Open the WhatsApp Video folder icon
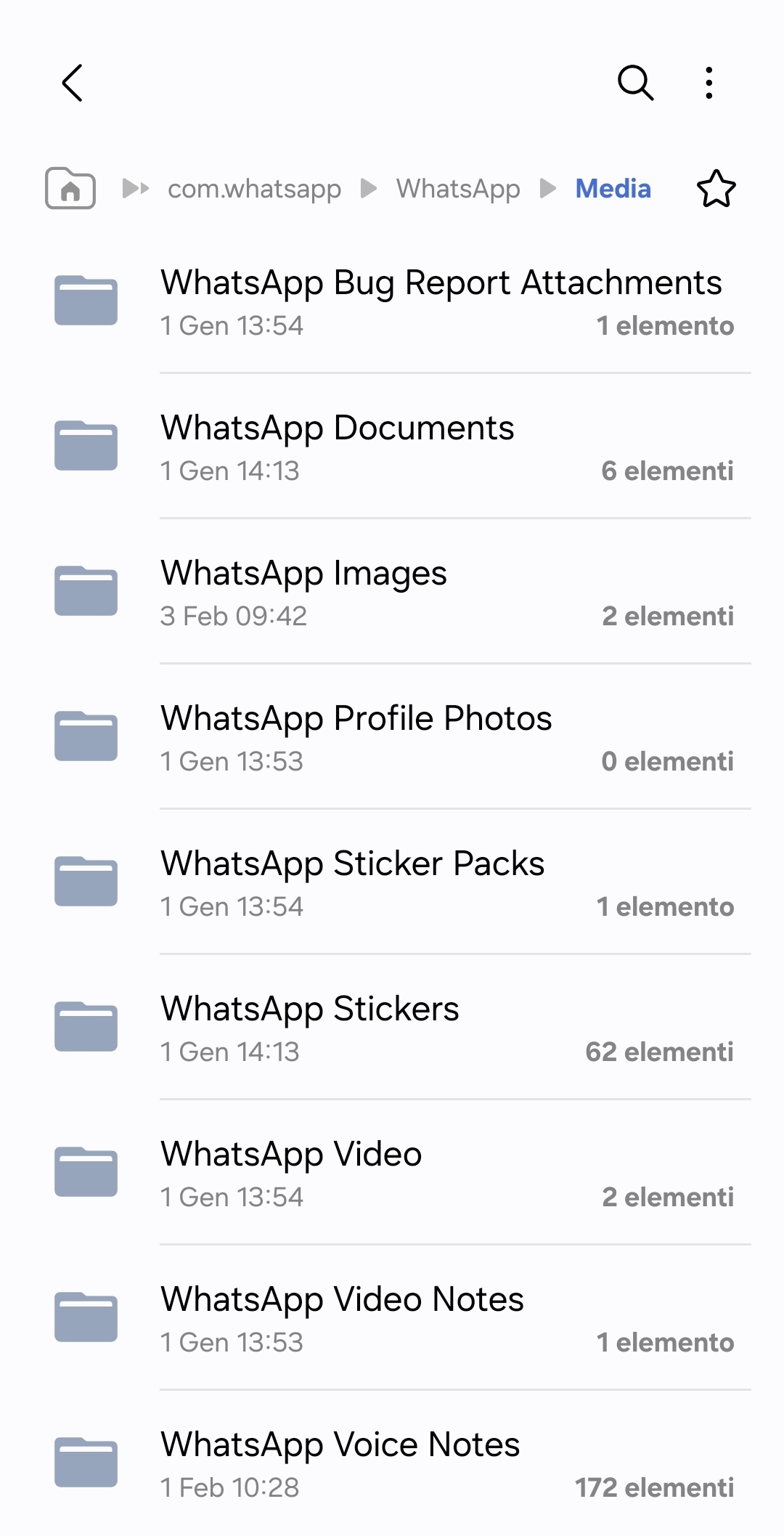784x1536 pixels. coord(85,1171)
